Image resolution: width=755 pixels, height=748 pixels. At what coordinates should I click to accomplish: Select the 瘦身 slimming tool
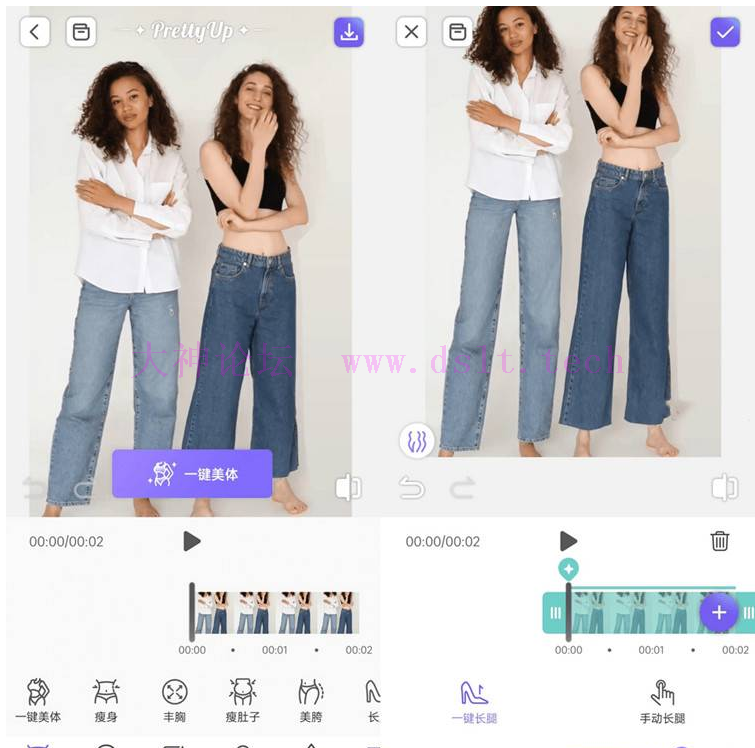106,699
